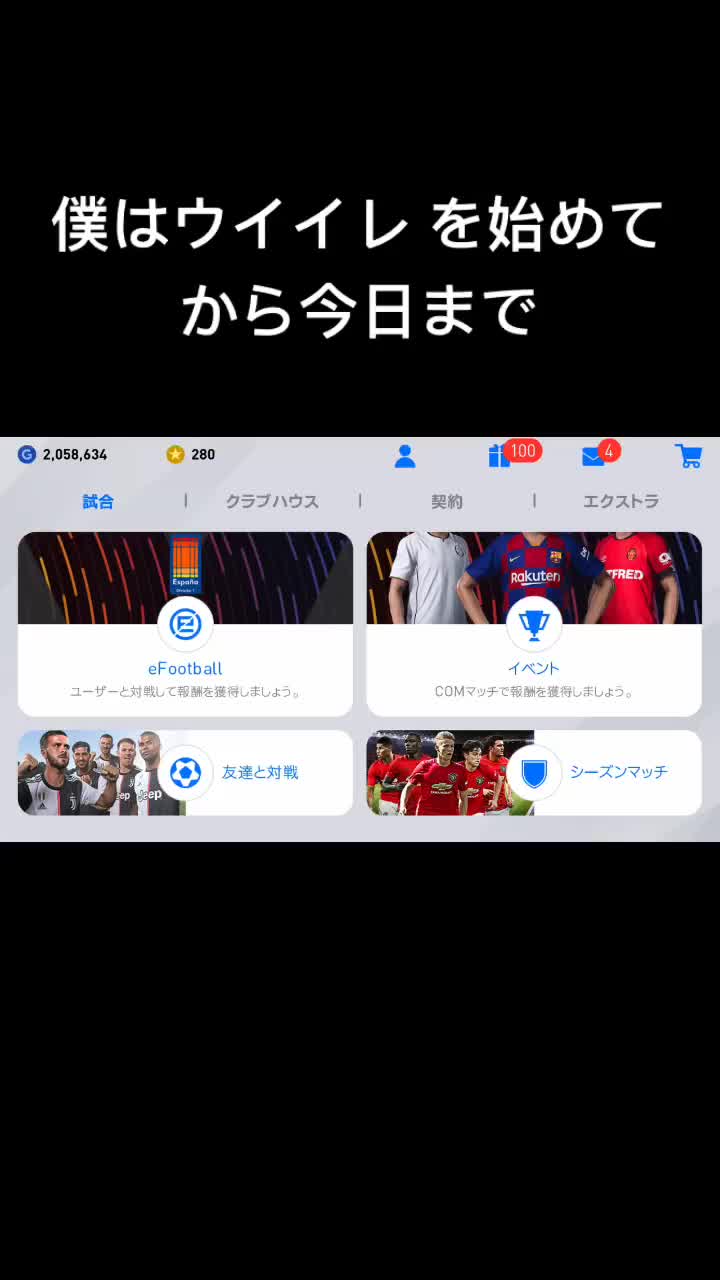Open the イベント card
Screen dimensions: 720x1280
pos(534,624)
